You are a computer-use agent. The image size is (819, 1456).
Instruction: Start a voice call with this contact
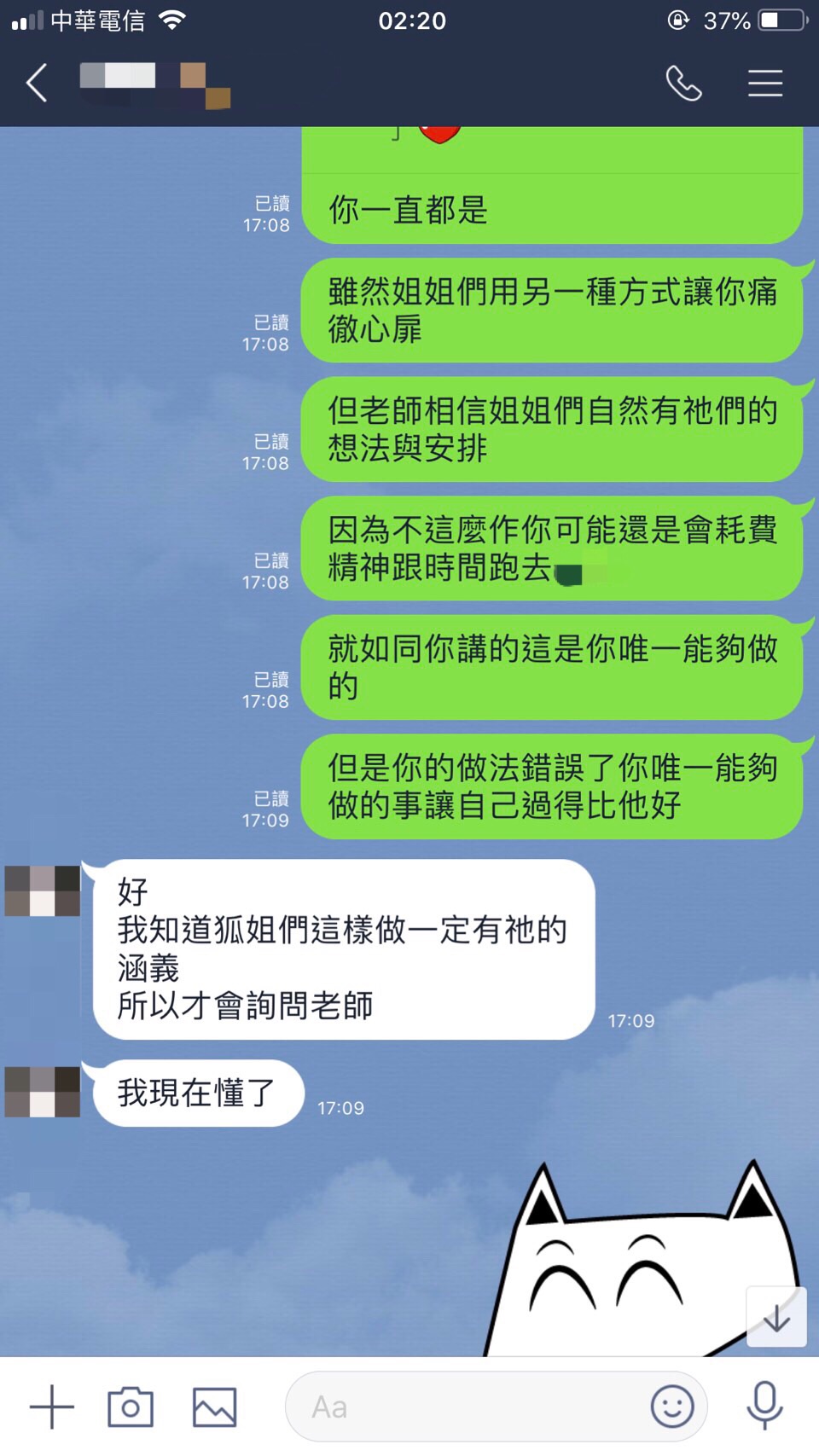click(683, 84)
